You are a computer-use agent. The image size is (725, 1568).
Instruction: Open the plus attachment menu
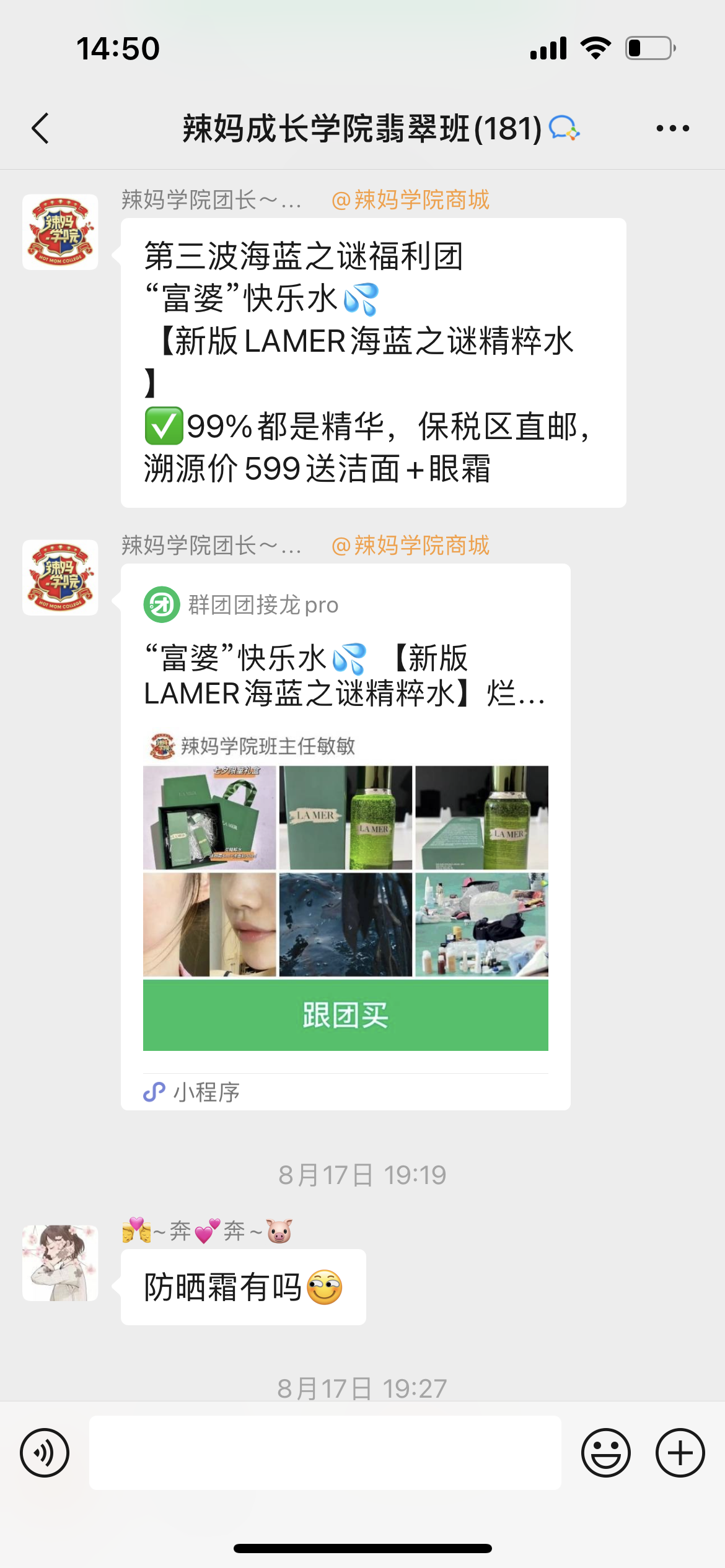tap(680, 1453)
